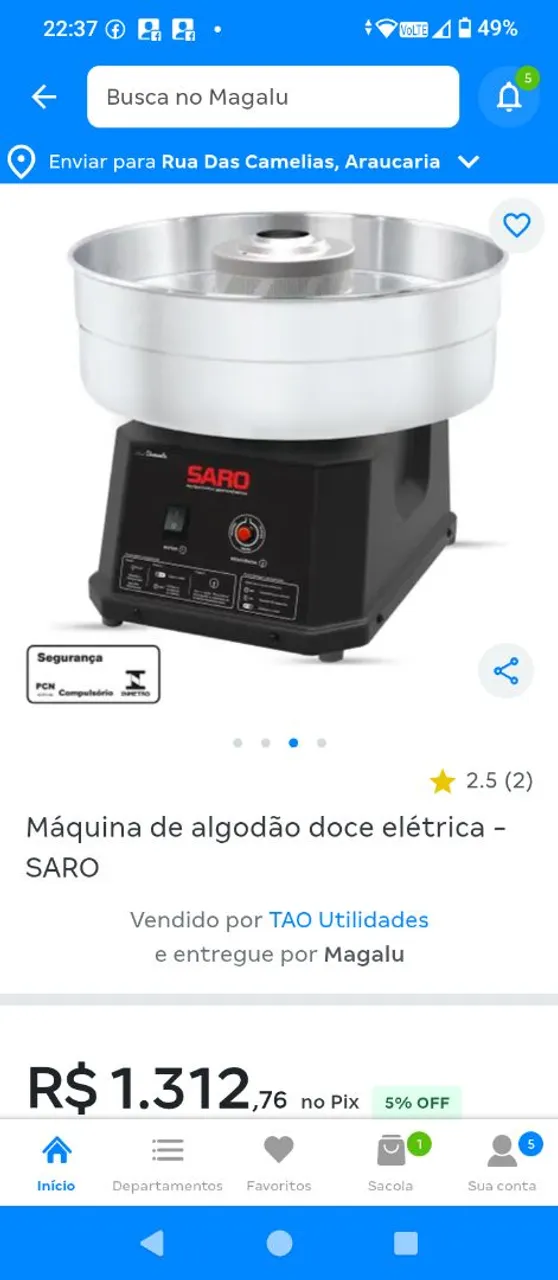Expand the delivery address dropdown
The image size is (558, 1280).
coord(468,161)
